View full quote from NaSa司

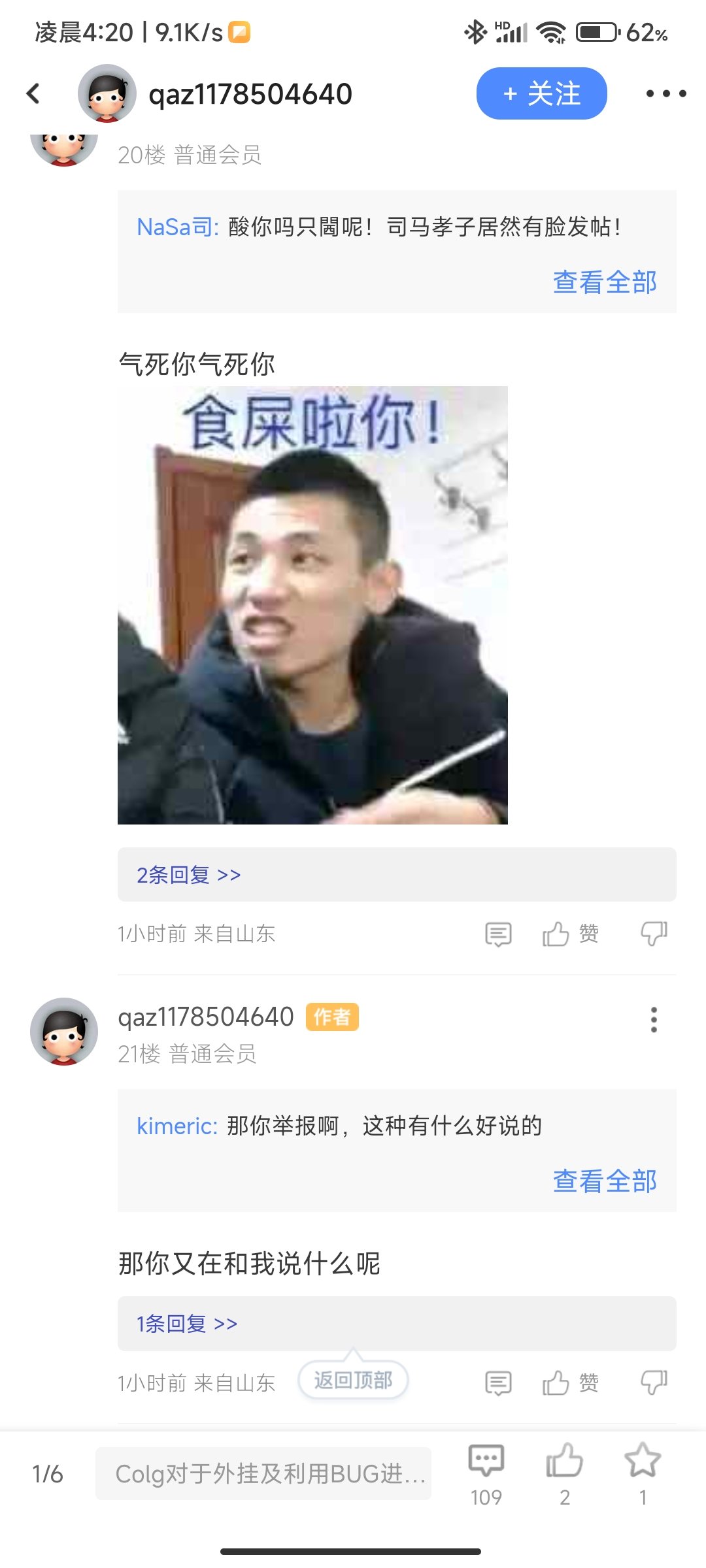point(605,282)
